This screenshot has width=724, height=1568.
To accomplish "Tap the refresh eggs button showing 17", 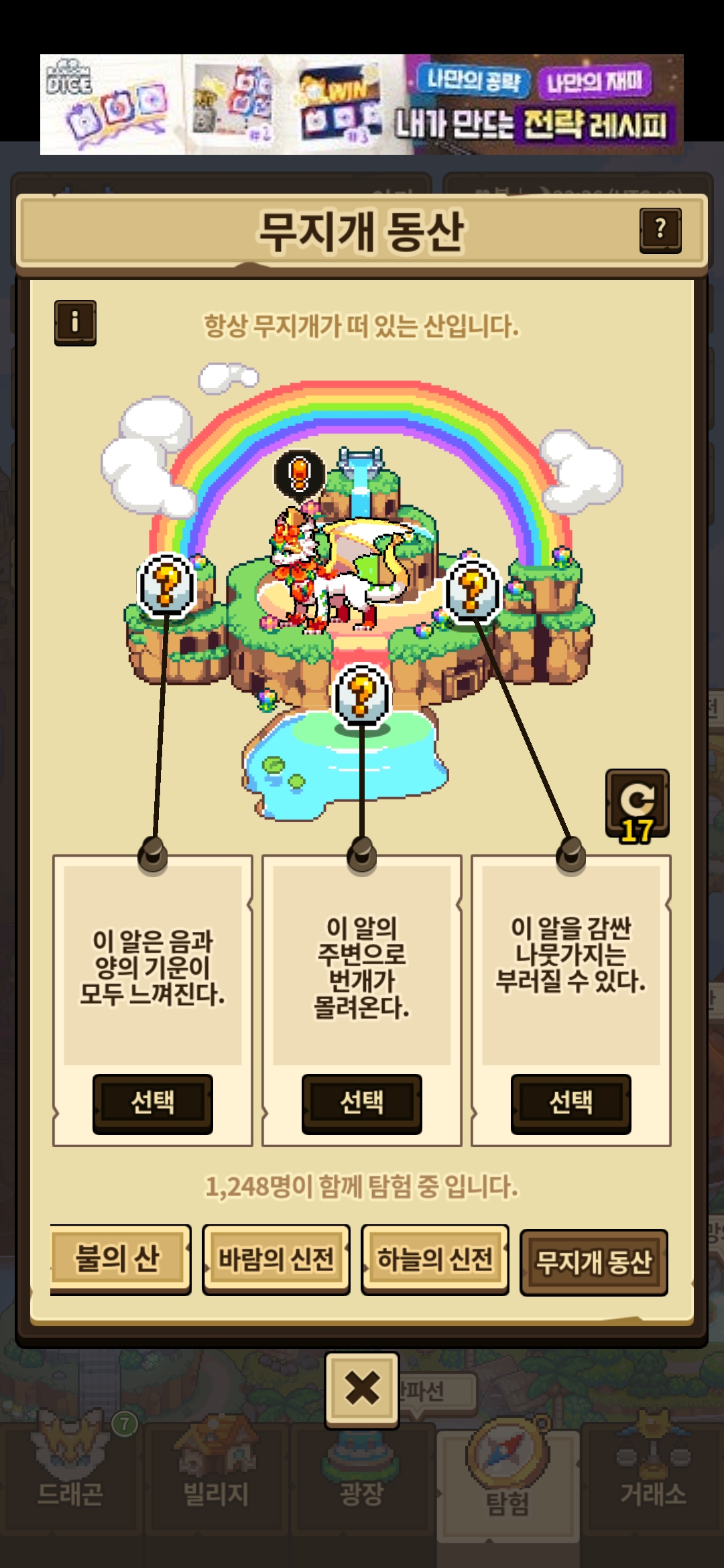I will coord(637,804).
